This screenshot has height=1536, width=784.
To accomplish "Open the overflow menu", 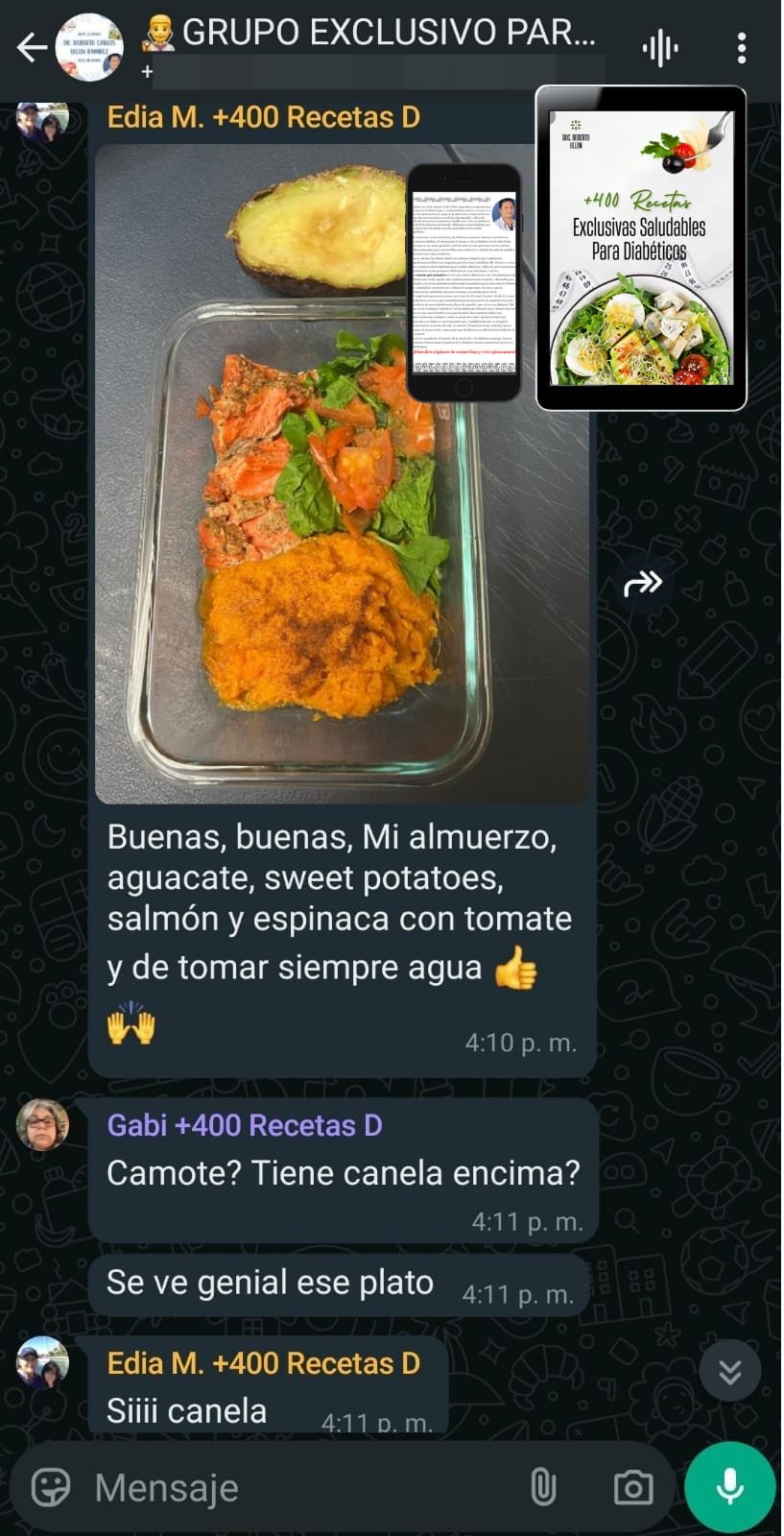I will pos(741,48).
